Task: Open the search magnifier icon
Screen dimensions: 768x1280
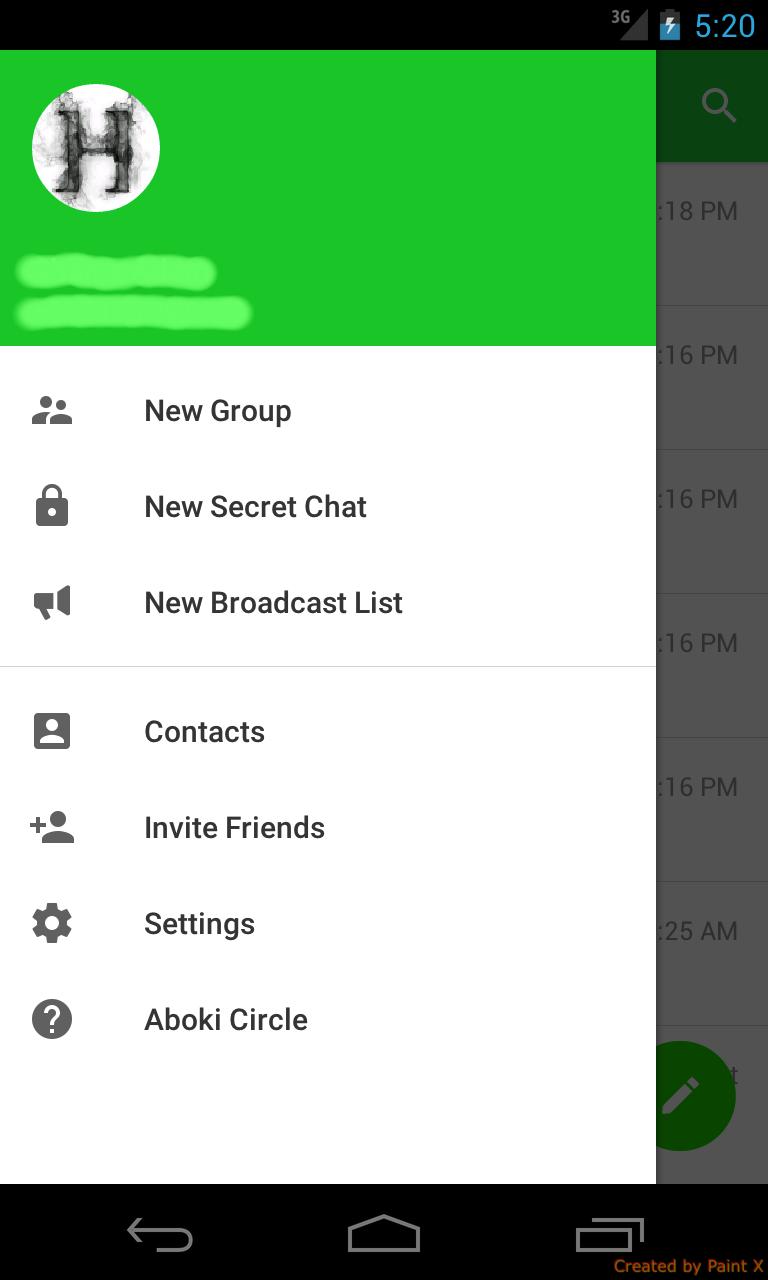Action: [719, 104]
